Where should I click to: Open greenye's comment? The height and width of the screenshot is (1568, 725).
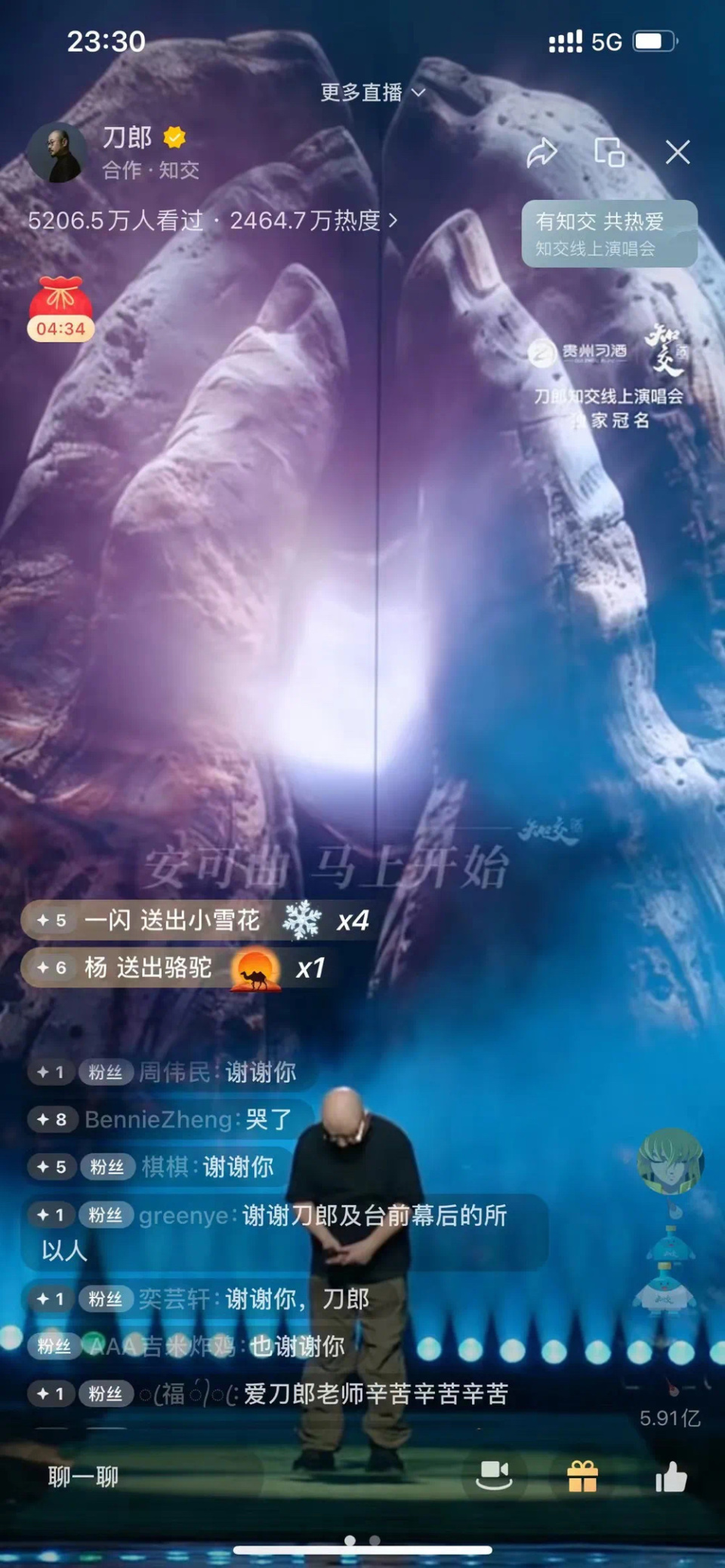(x=285, y=1233)
